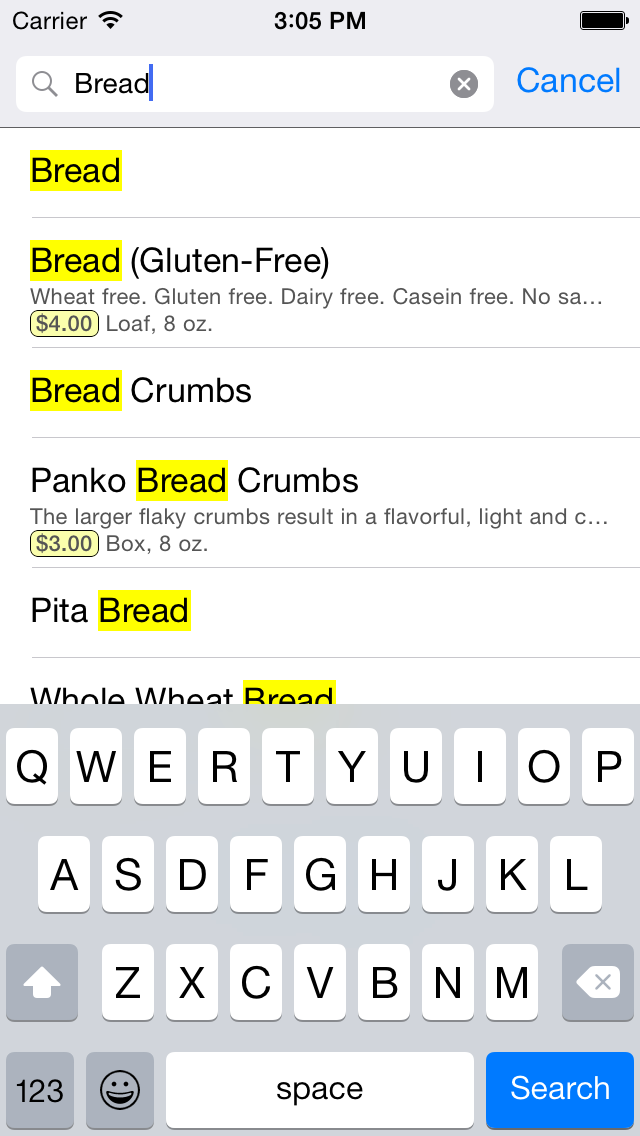Open the emoji keyboard

click(120, 1089)
